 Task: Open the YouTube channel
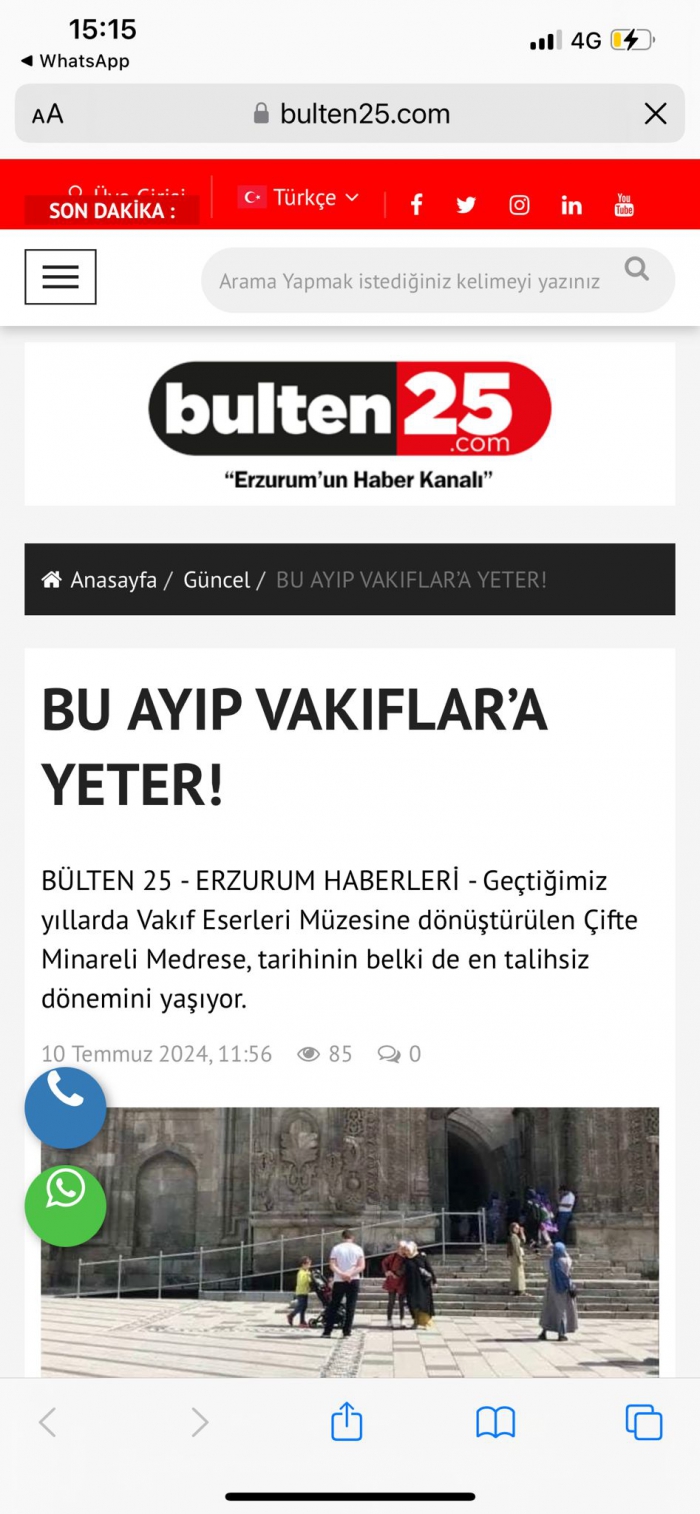coord(624,205)
